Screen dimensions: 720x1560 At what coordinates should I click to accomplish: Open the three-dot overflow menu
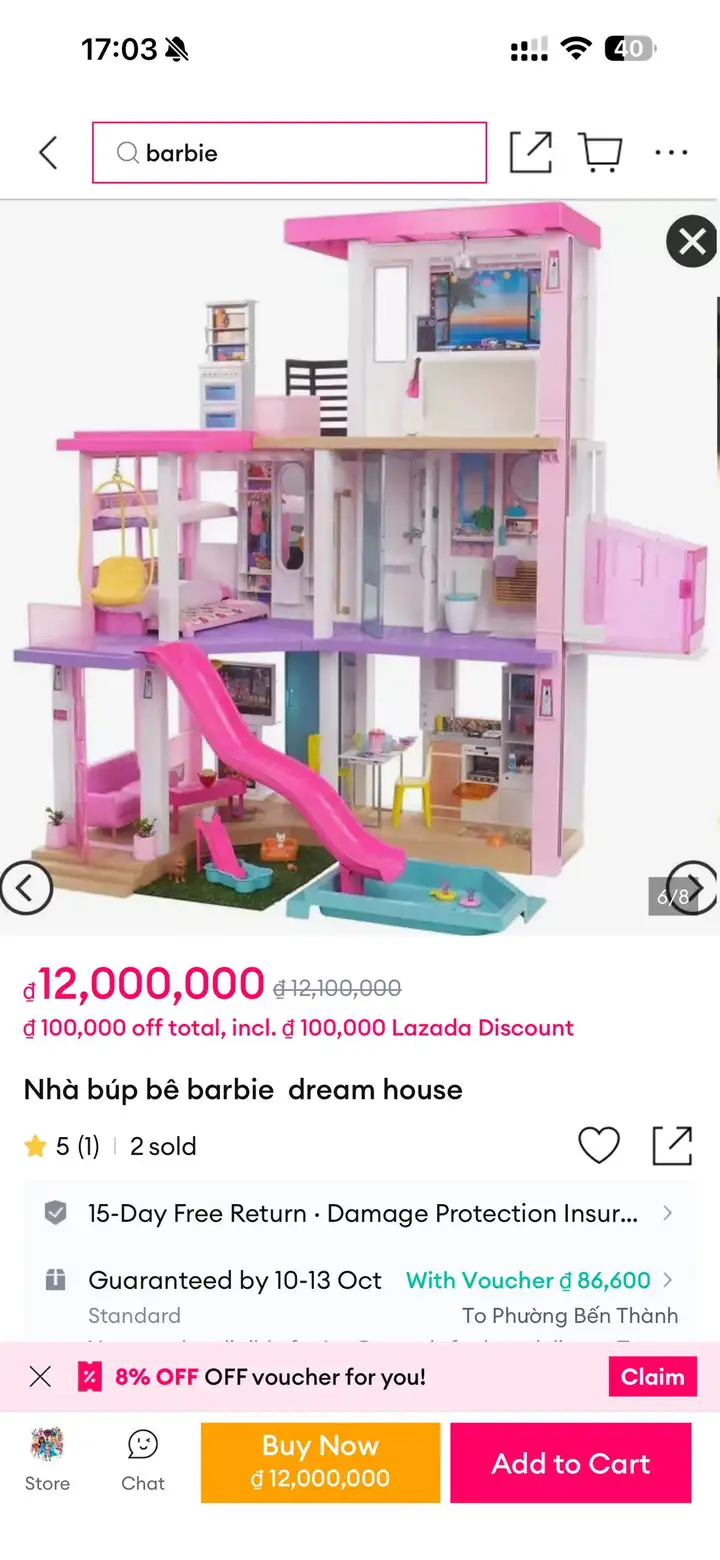pyautogui.click(x=671, y=153)
